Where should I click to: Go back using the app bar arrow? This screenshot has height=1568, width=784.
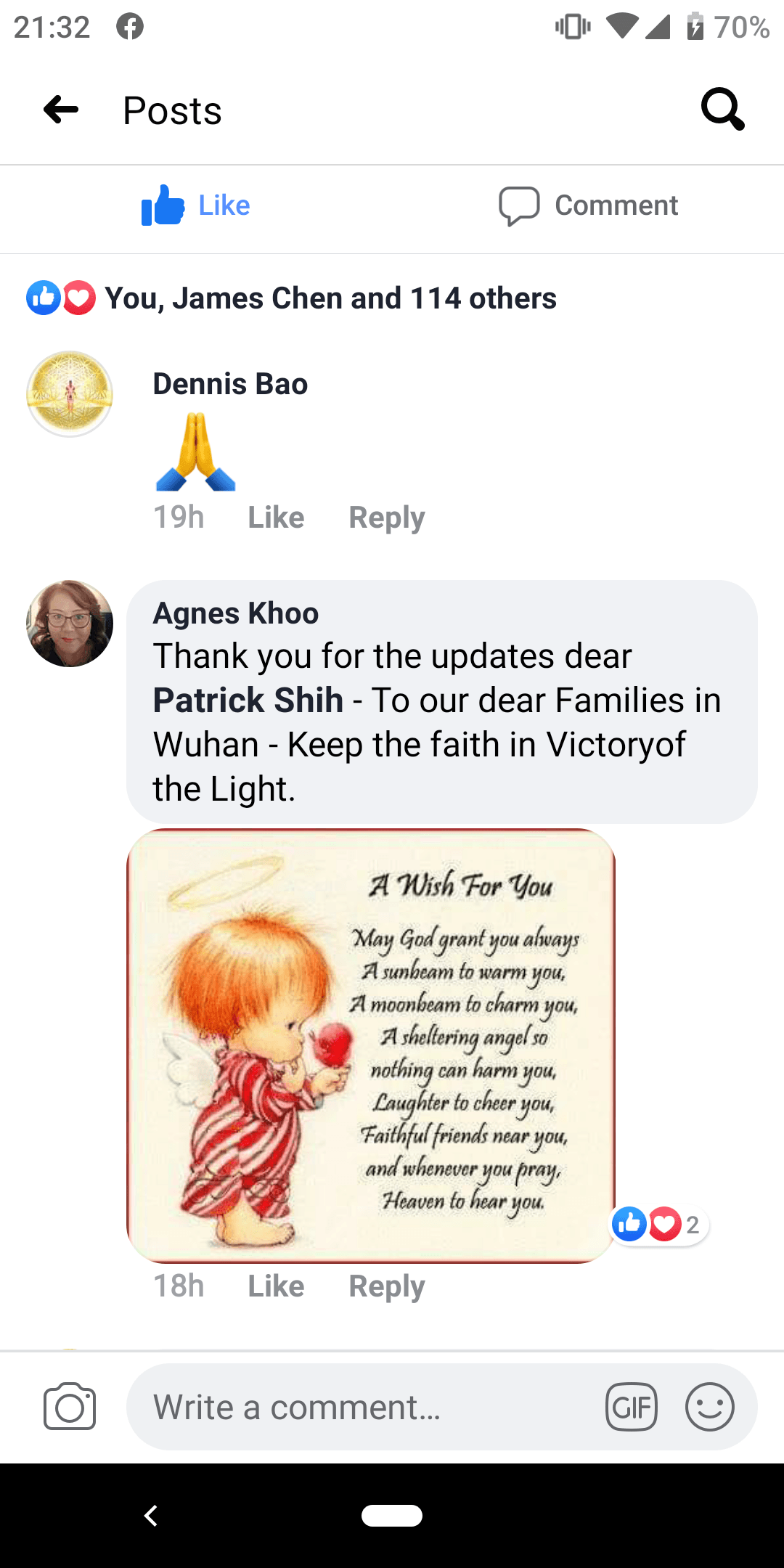[61, 110]
